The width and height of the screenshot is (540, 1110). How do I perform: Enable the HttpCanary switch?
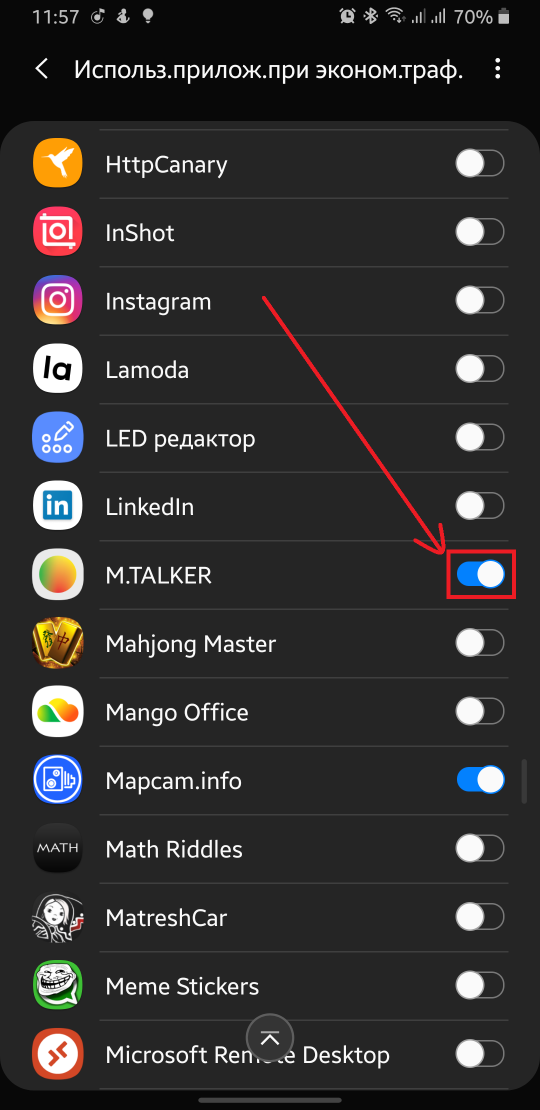click(480, 164)
